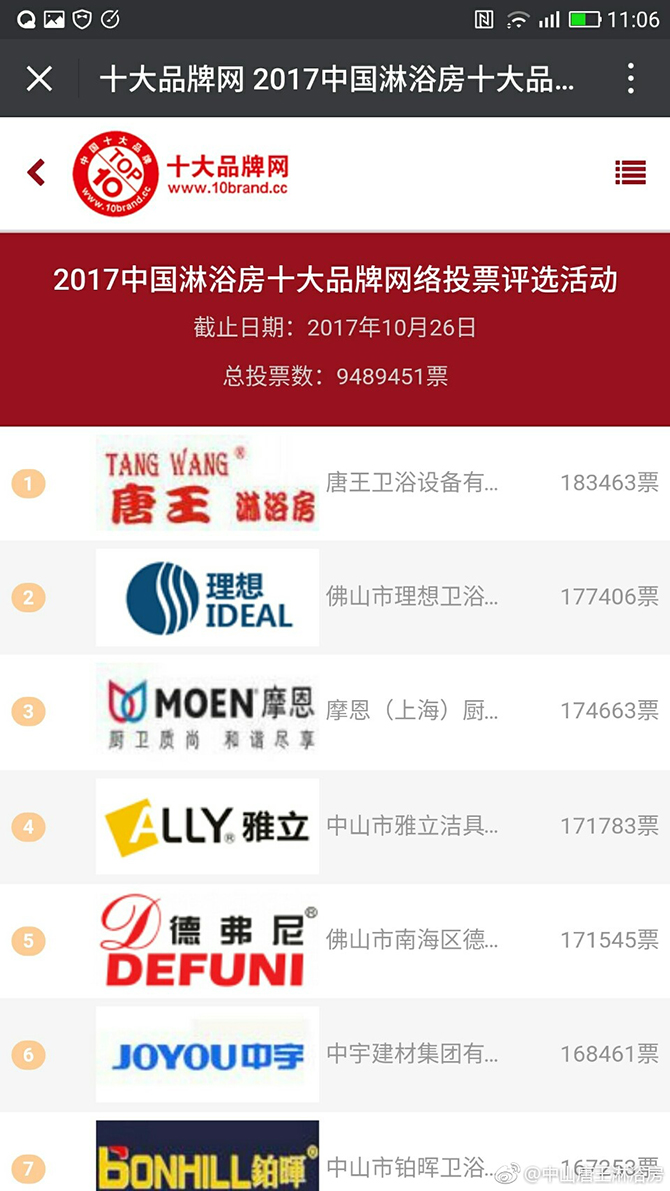Viewport: 670px width, 1191px height.
Task: Go back using the red arrow
Action: [x=36, y=173]
